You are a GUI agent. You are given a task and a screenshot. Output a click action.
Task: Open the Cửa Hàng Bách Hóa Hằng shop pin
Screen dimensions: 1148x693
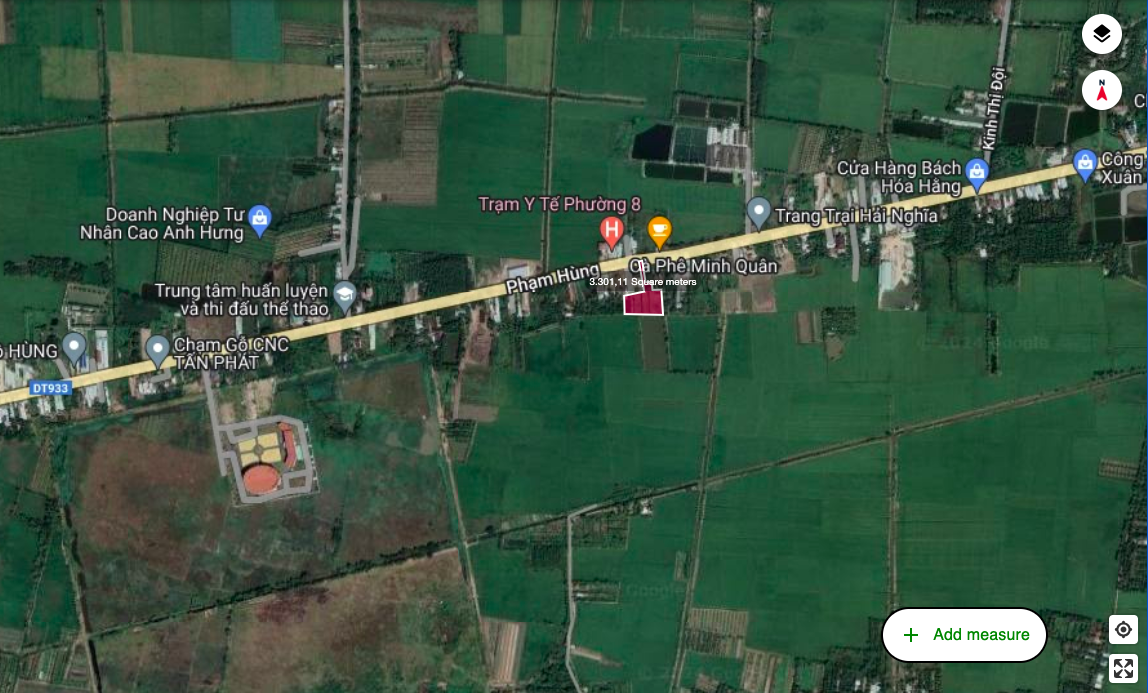click(977, 174)
